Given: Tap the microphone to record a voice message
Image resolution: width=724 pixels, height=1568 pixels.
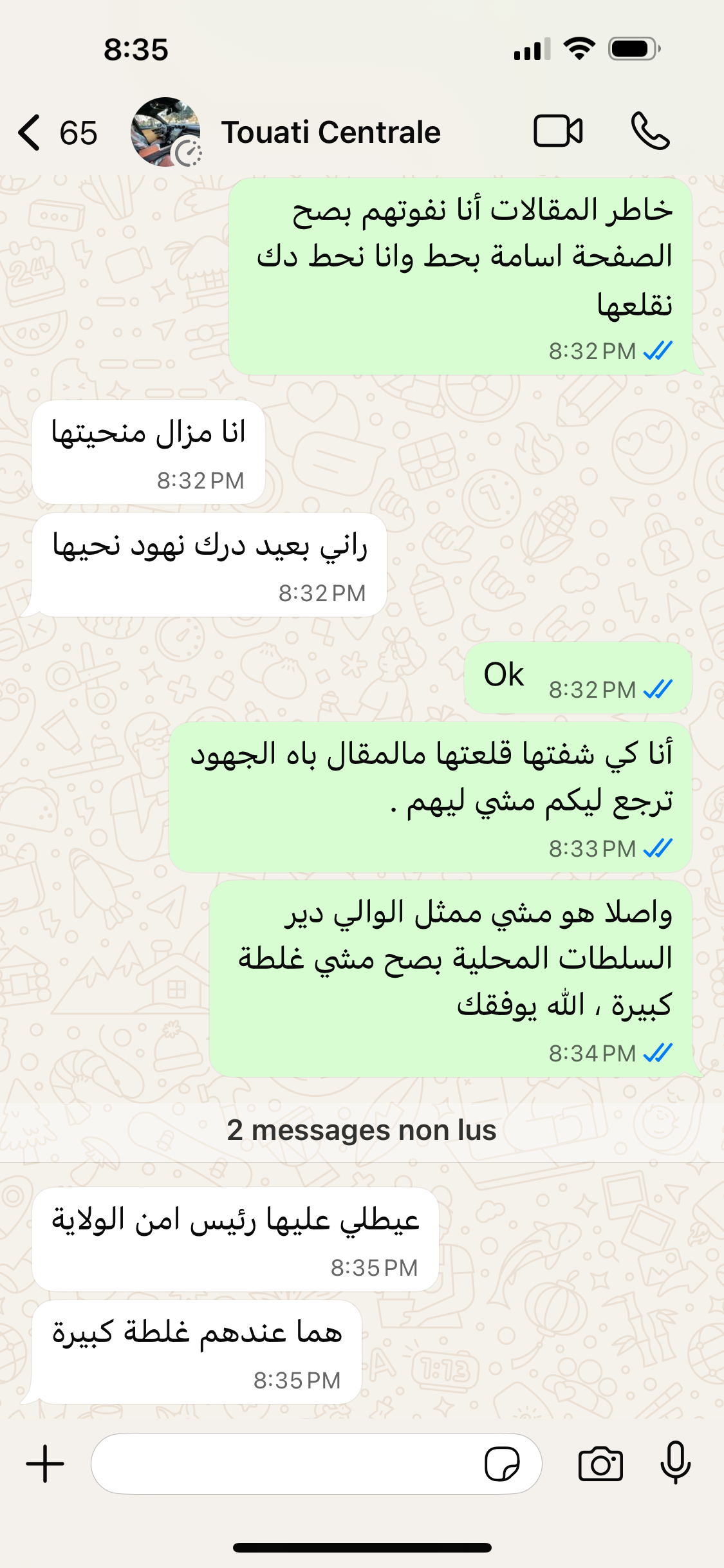Looking at the screenshot, I should 675,1463.
